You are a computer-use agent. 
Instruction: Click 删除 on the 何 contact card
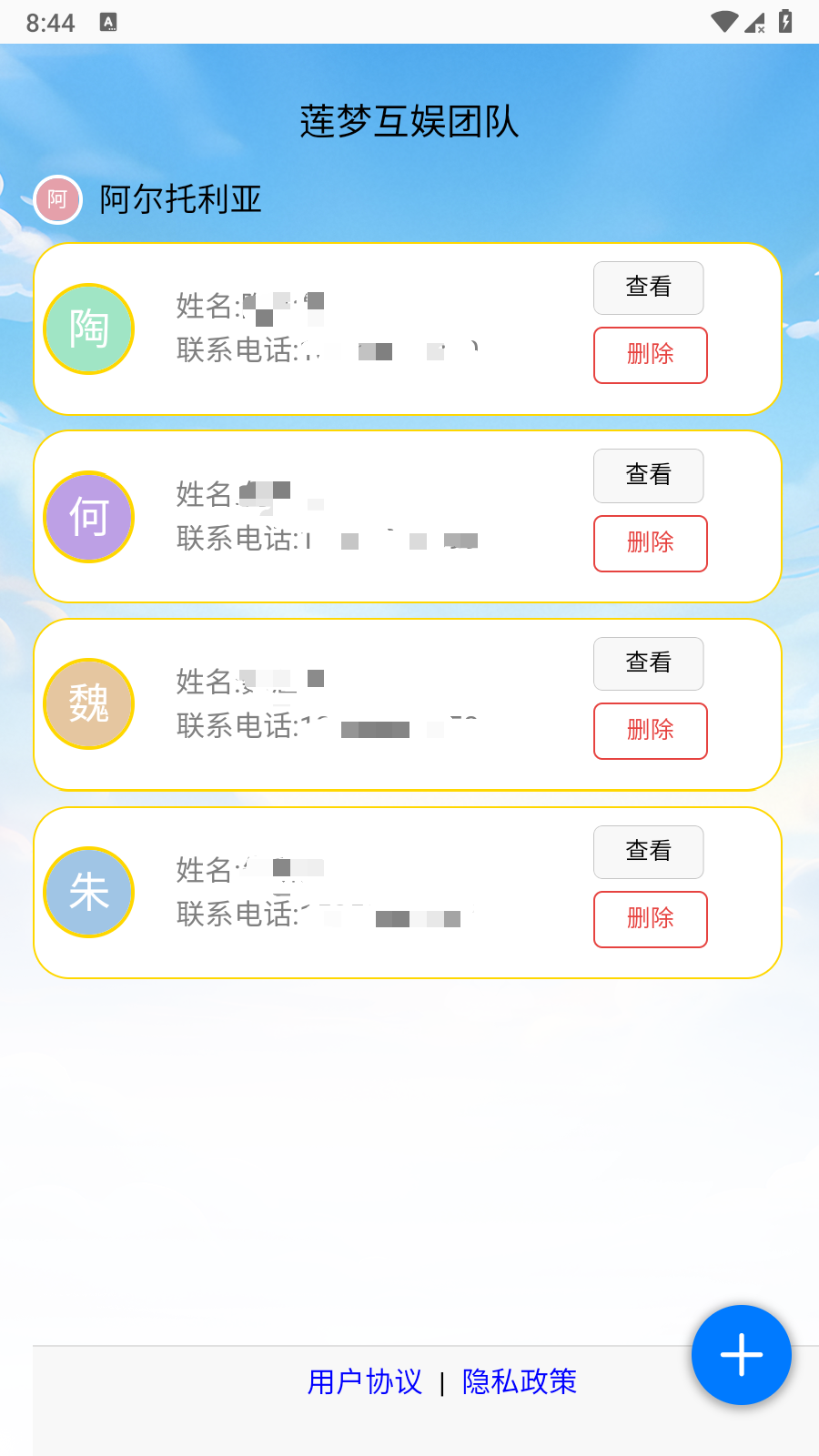[x=650, y=543]
